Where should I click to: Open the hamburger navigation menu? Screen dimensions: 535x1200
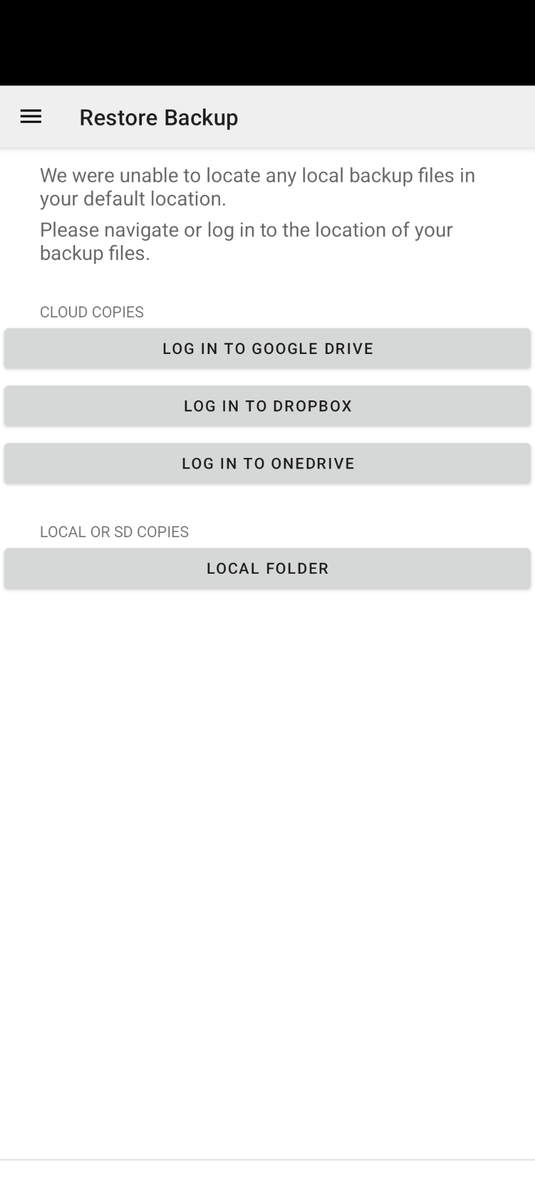[x=31, y=116]
